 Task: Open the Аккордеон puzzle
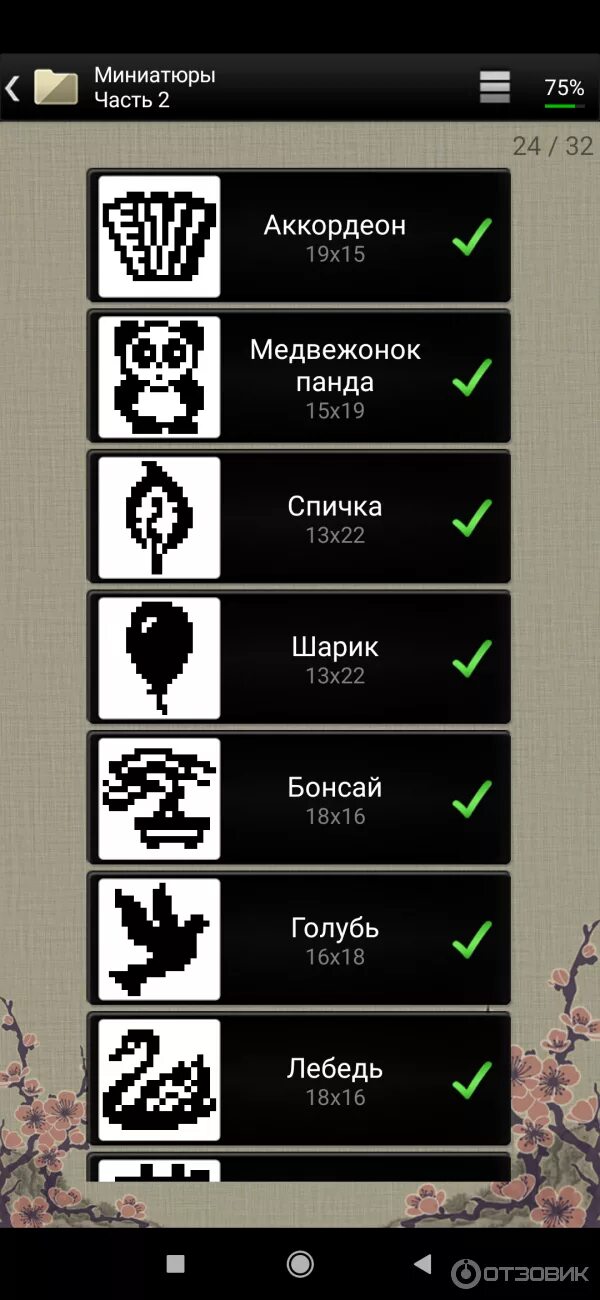click(x=299, y=236)
